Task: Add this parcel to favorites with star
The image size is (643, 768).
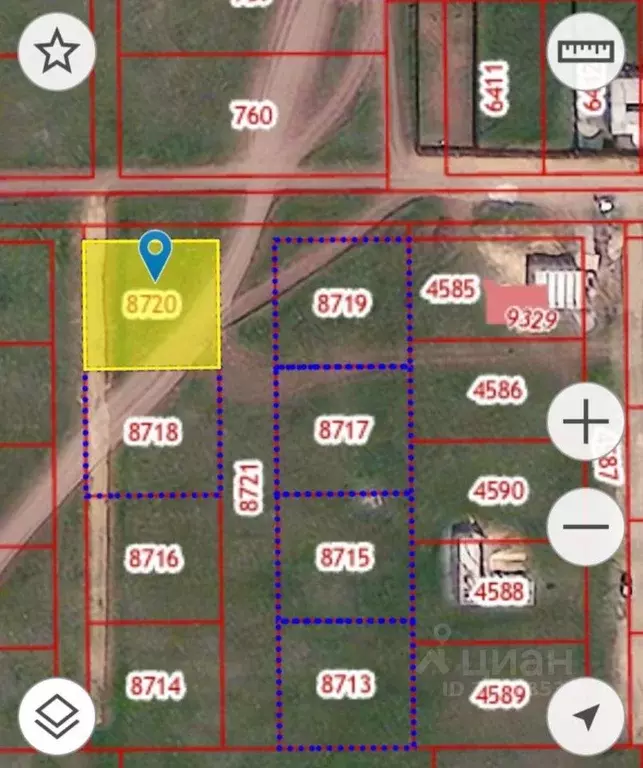Action: (57, 52)
